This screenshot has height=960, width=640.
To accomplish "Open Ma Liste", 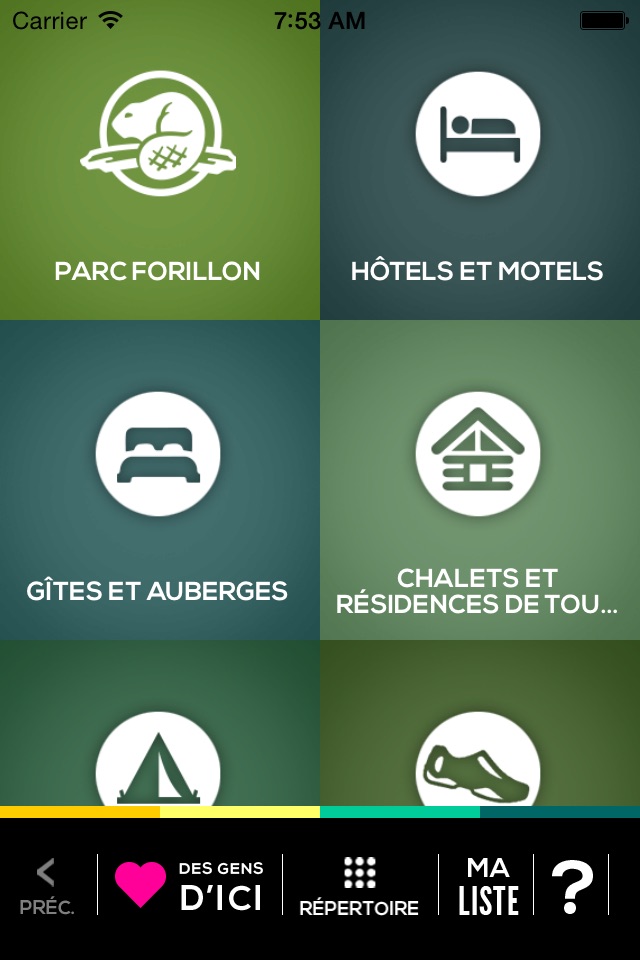I will (487, 886).
